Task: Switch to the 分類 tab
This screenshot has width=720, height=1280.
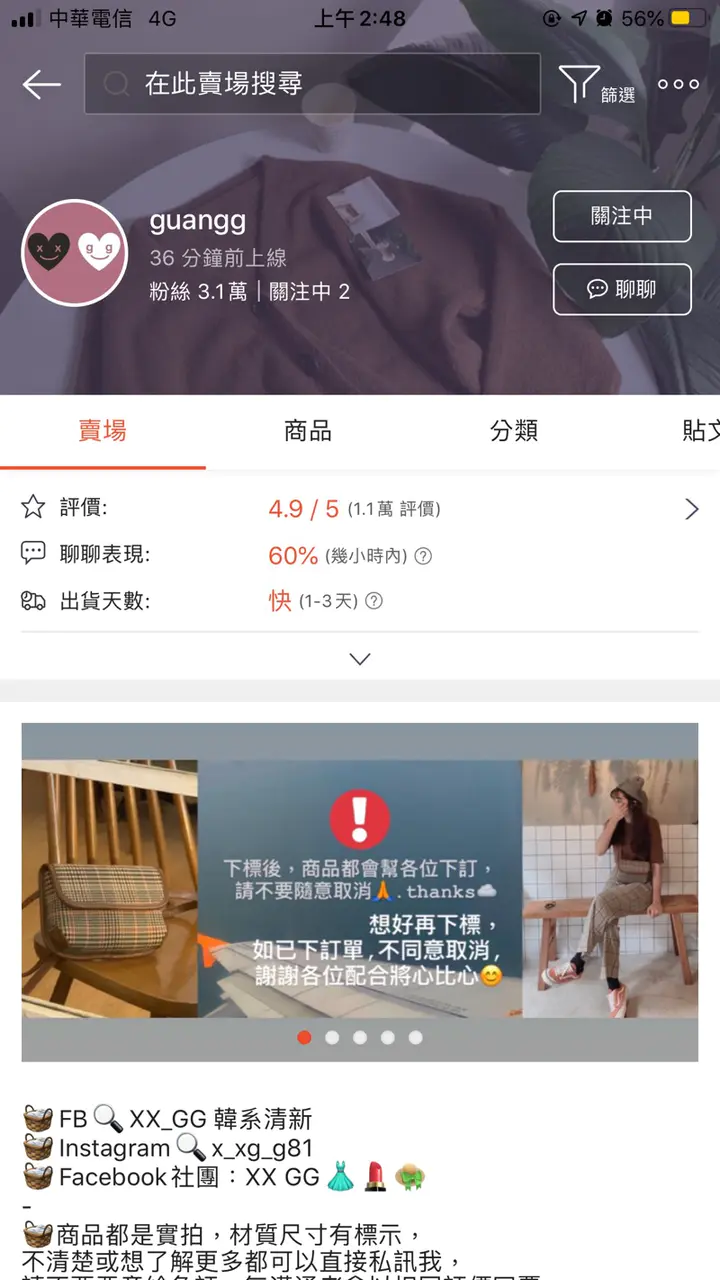Action: (x=514, y=431)
